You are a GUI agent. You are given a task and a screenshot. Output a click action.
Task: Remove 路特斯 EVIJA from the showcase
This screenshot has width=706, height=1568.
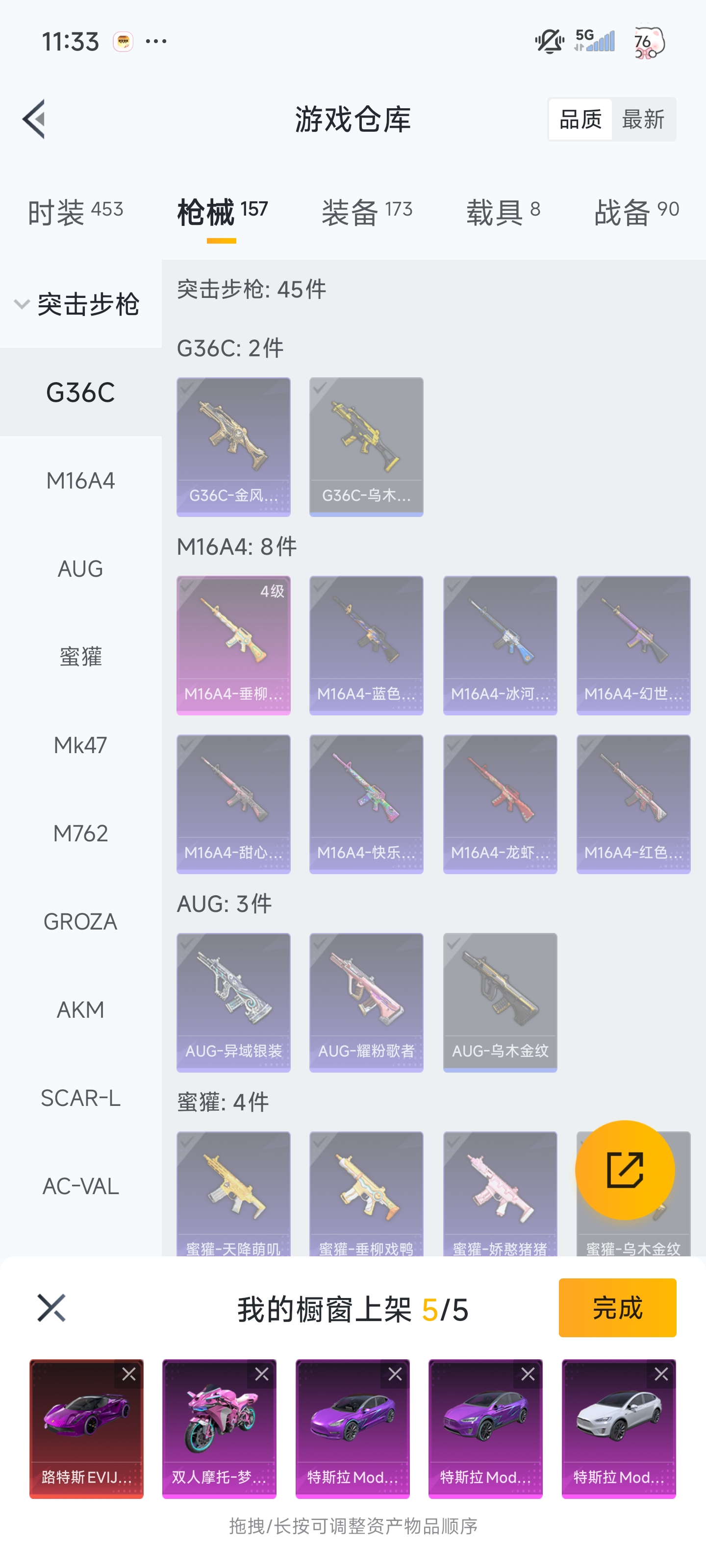(128, 1374)
